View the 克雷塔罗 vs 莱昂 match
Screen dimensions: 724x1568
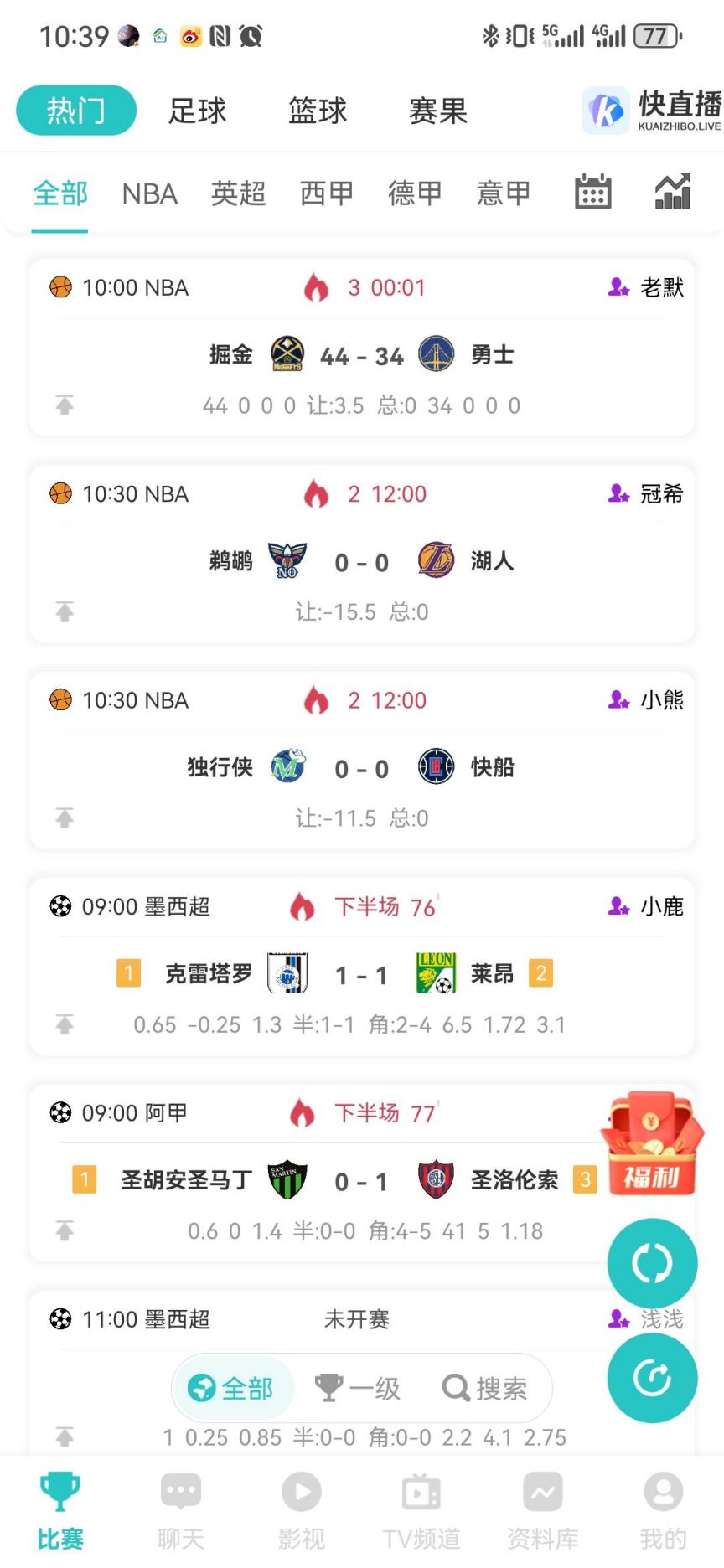pos(362,975)
